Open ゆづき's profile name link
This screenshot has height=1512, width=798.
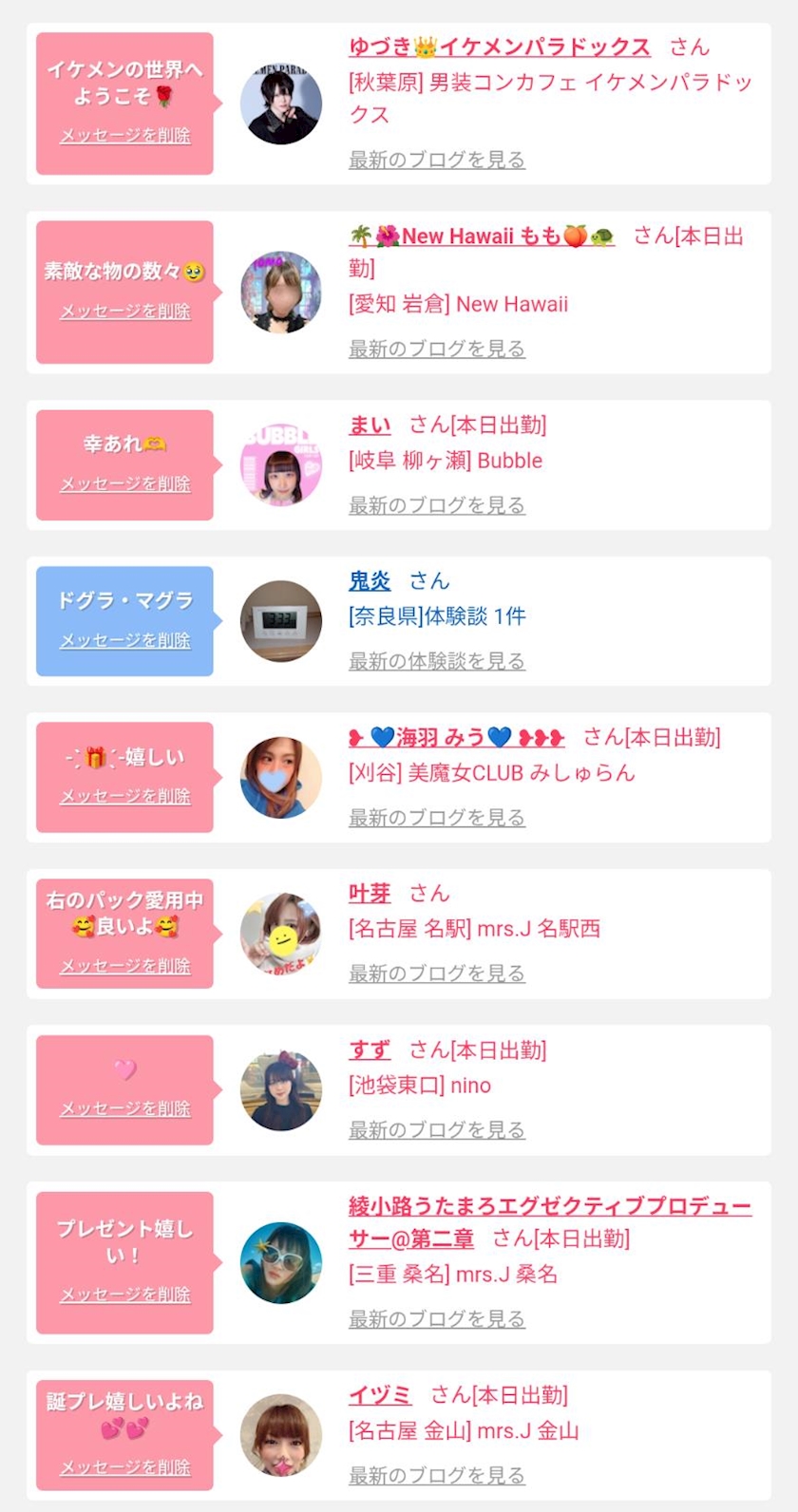click(499, 47)
